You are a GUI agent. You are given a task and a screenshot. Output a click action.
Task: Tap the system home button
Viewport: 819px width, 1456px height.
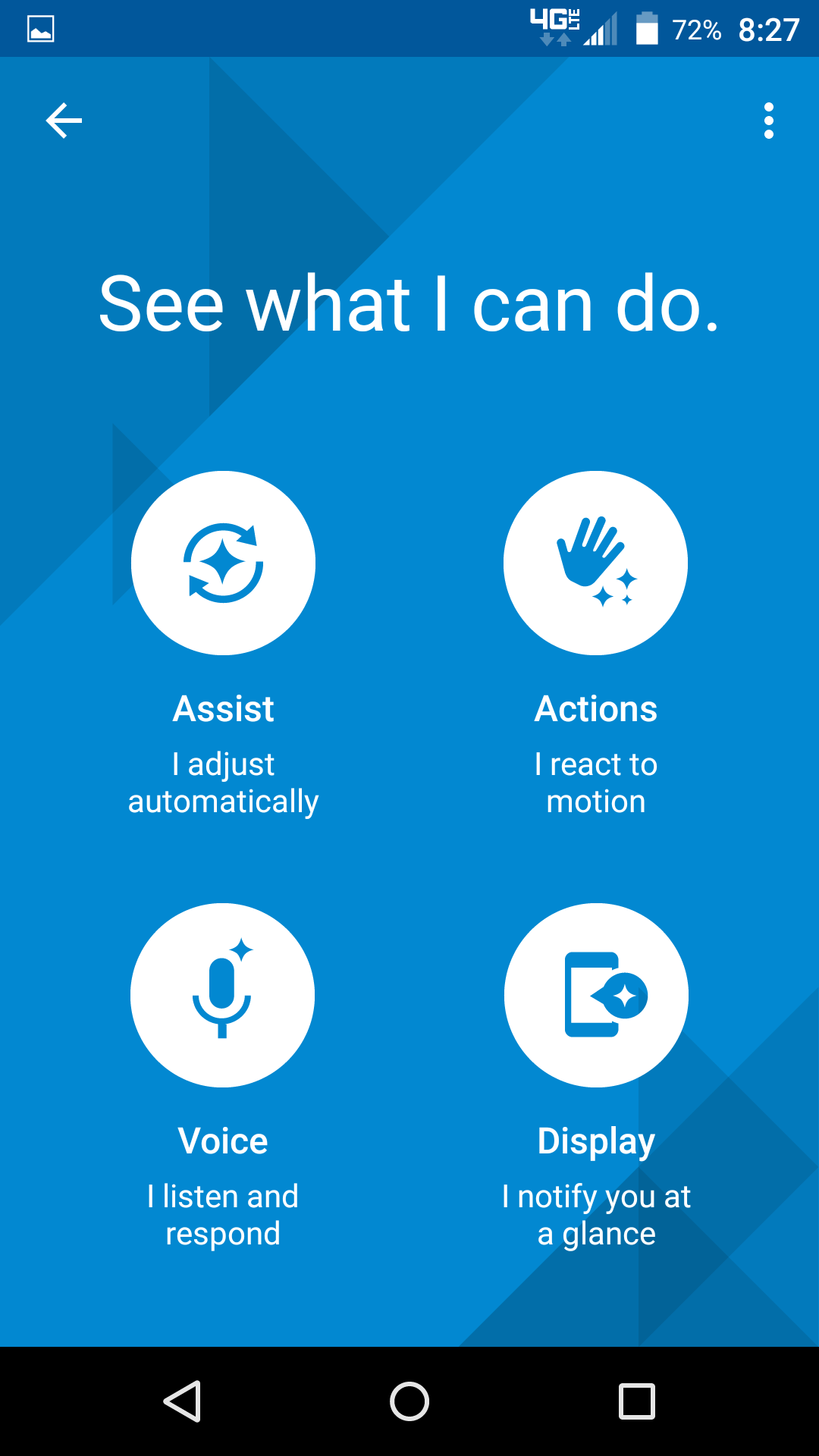[409, 1401]
